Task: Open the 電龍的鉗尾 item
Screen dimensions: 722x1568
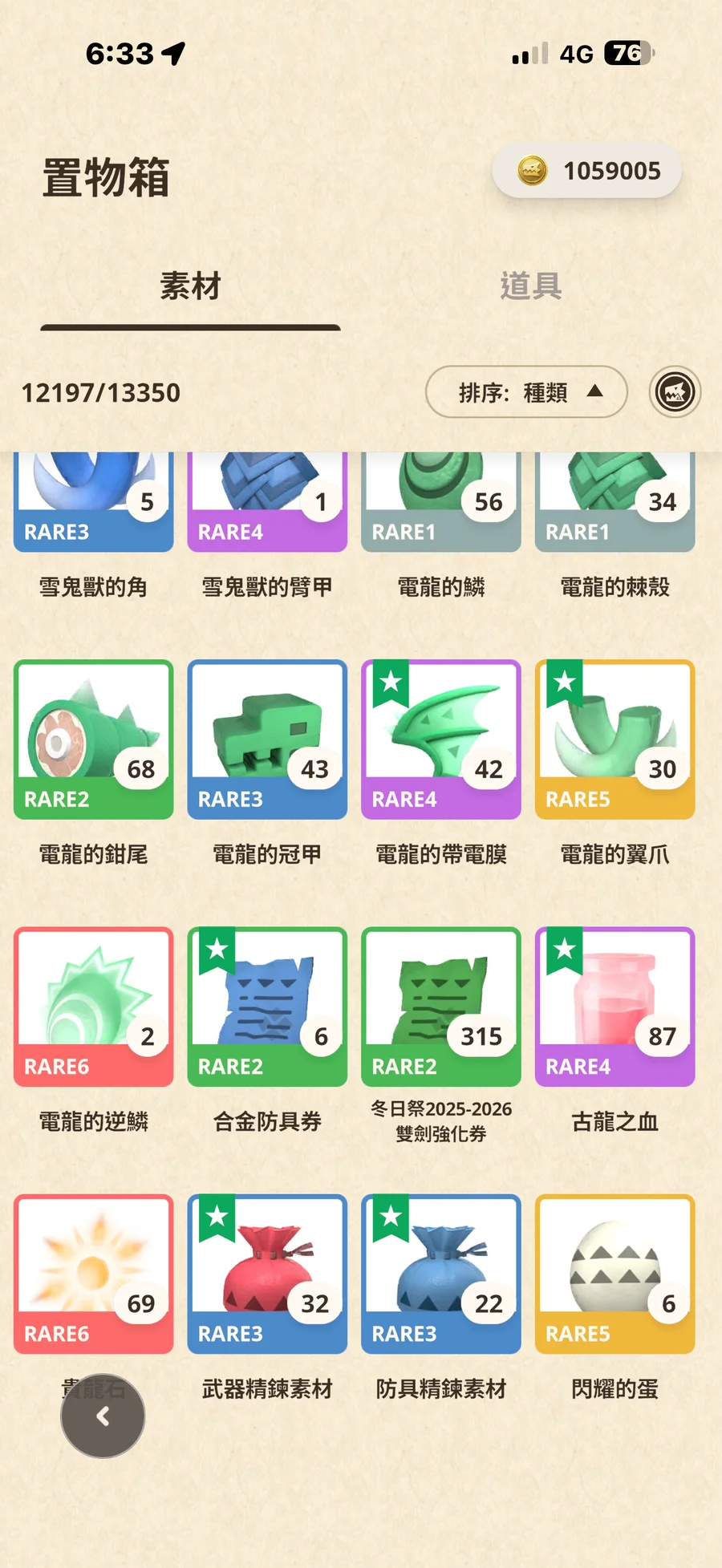Action: (x=94, y=739)
